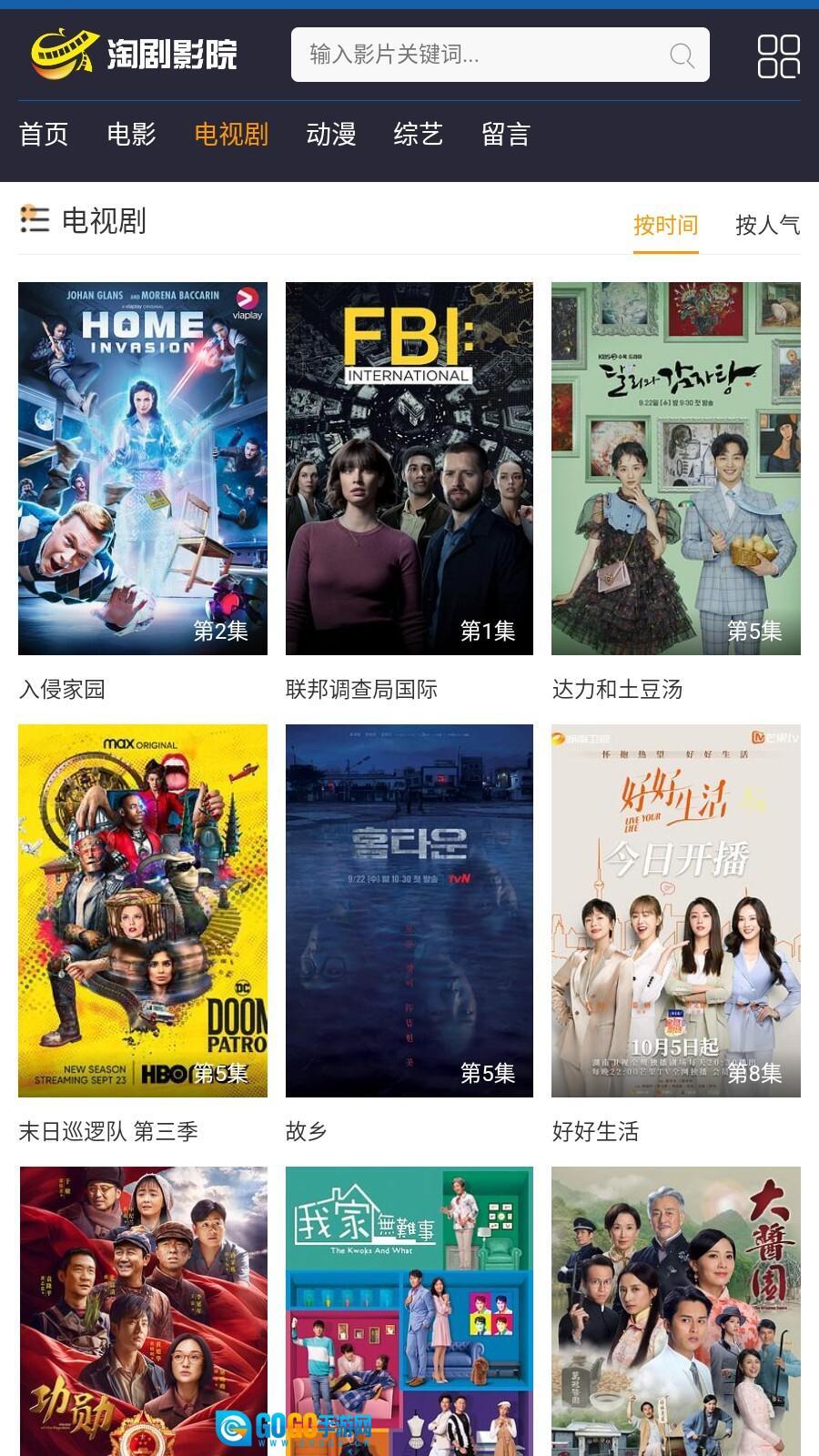Select the 电视剧 tab
Viewport: 819px width, 1456px height.
pos(231,134)
